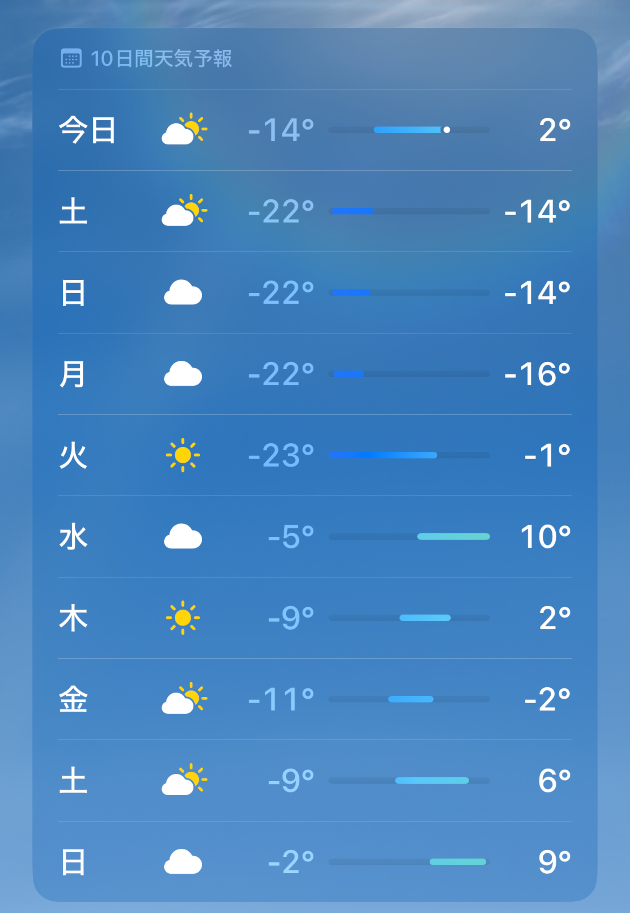
Task: Open today's (今日) forecast details
Action: pyautogui.click(x=314, y=130)
